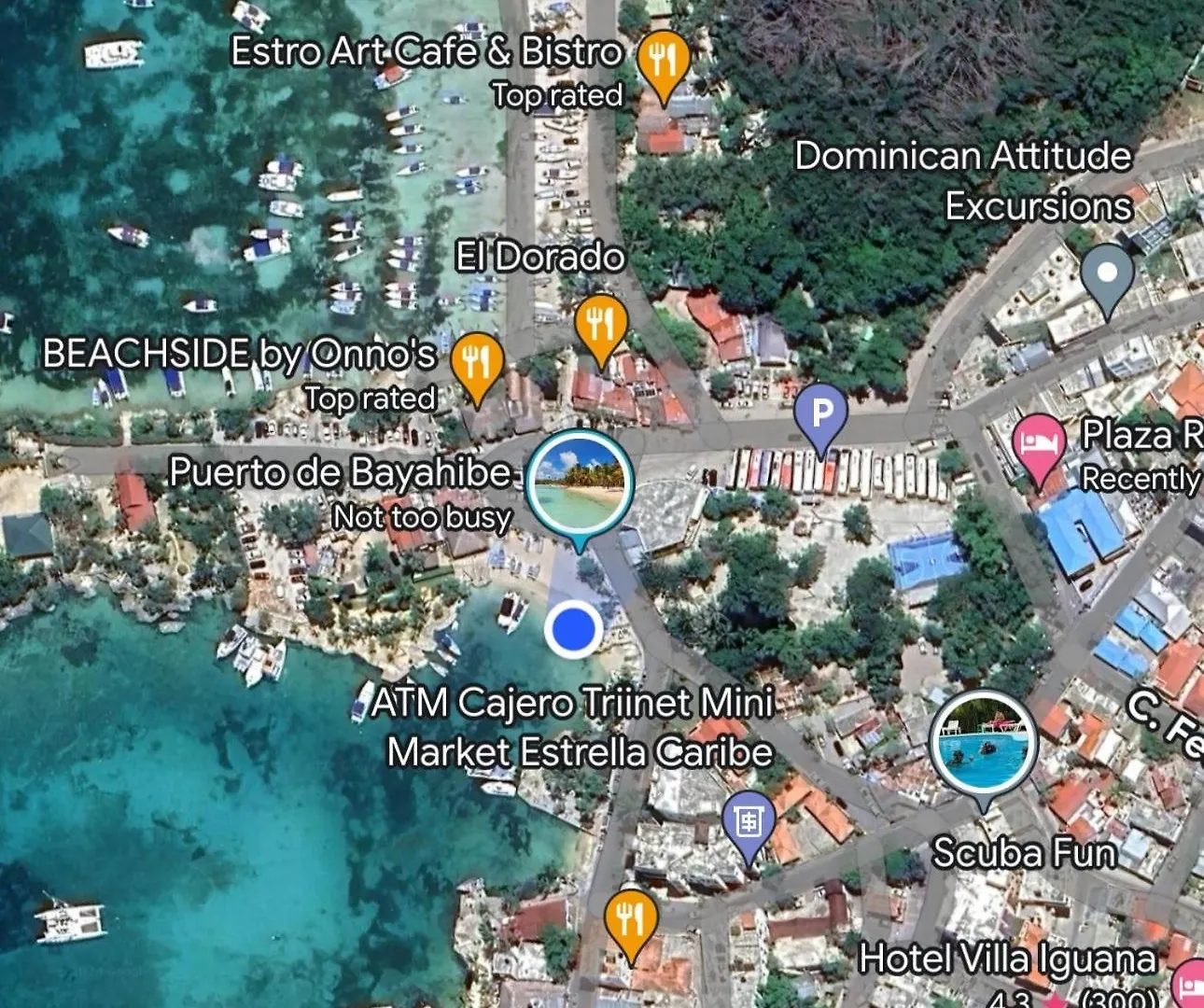
Task: Tap the BEACHSIDE by Onno's restaurant pin
Action: [x=477, y=362]
